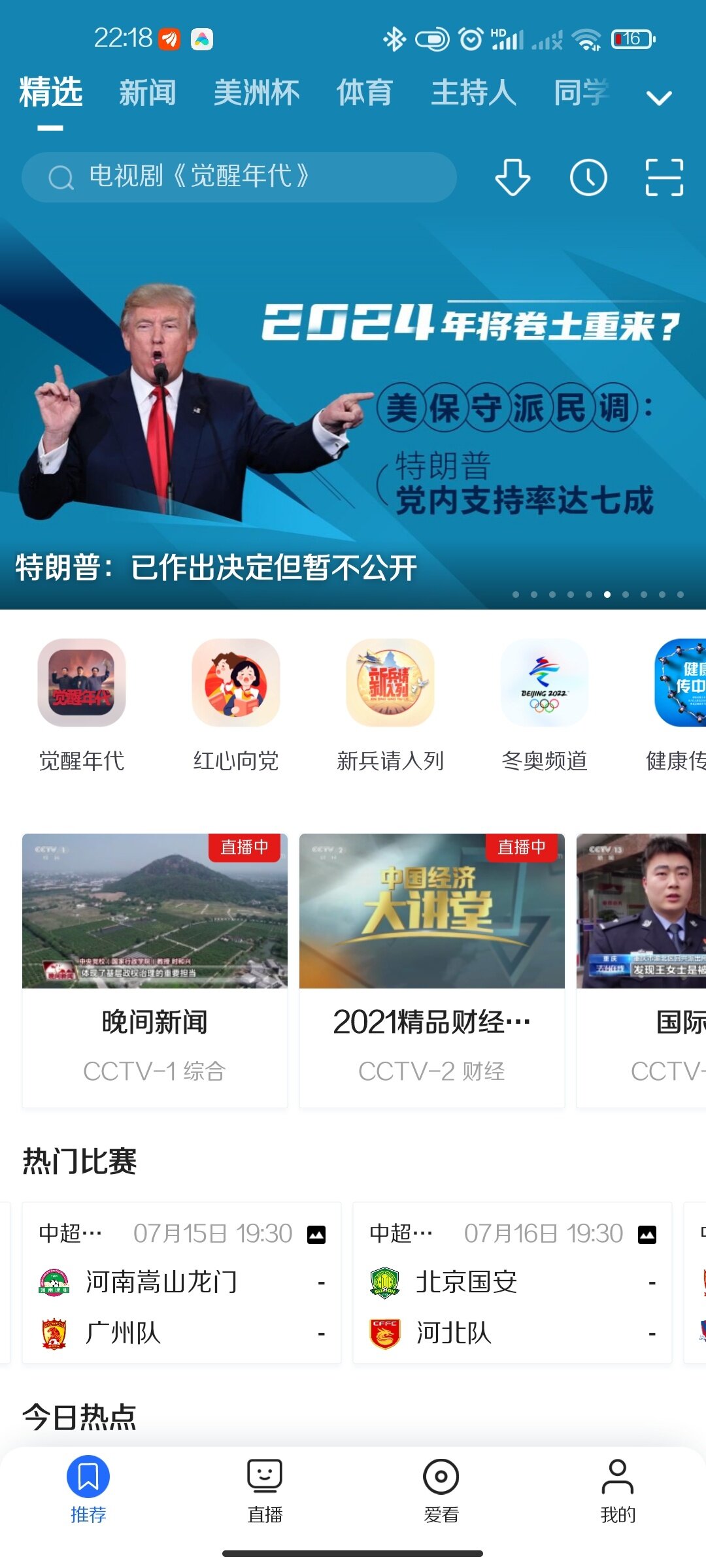Open the 河南嵩山龙门 vs 广州队 match
Screen dimensions: 706x1568
(x=182, y=1274)
